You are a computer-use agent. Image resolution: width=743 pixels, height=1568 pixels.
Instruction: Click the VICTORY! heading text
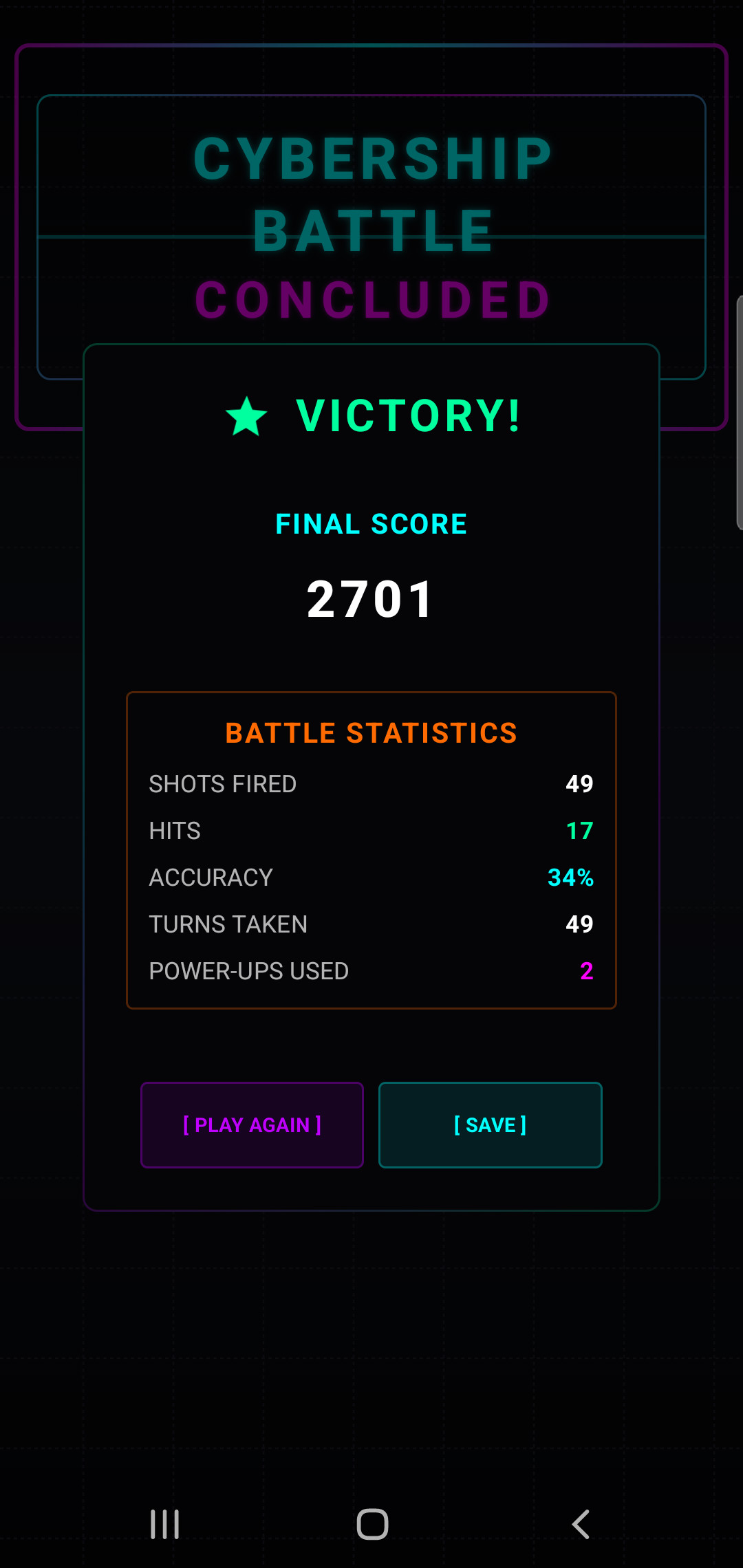click(x=407, y=415)
